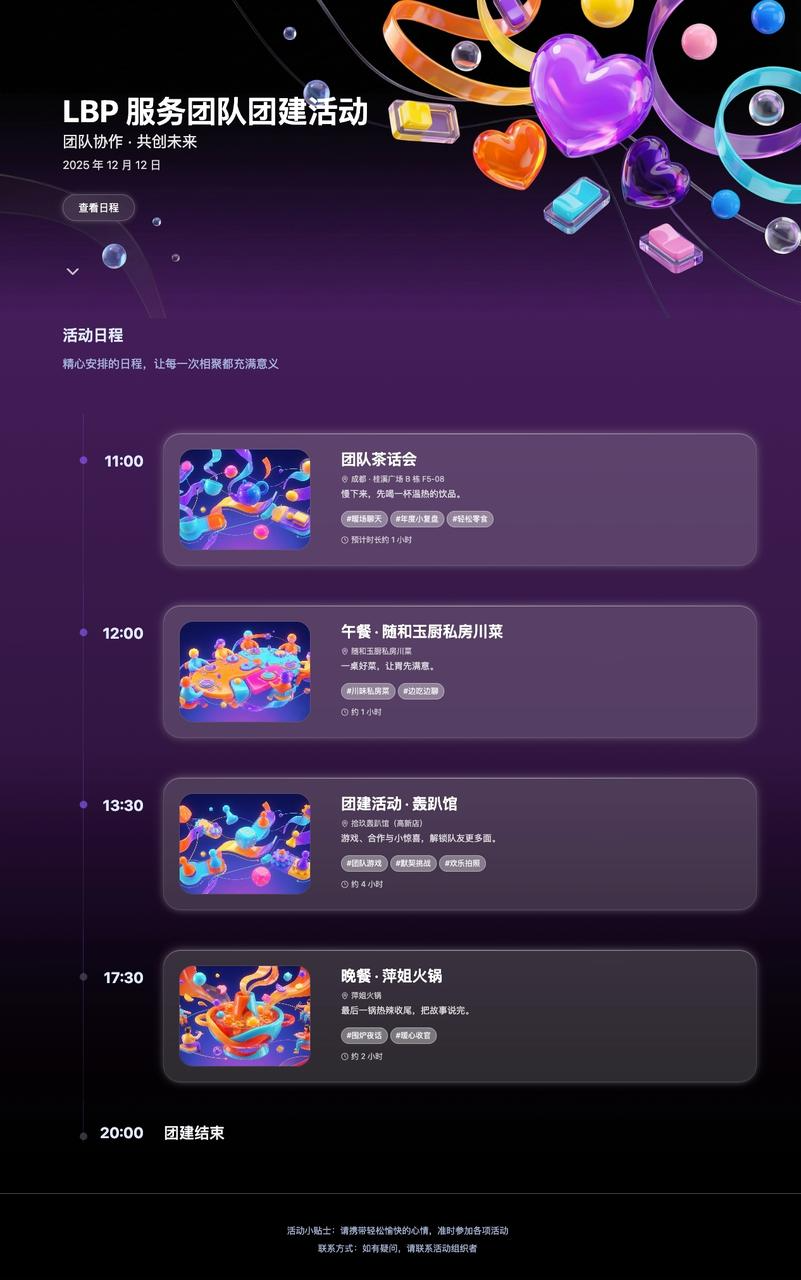Tap the 查看日程 button
Image resolution: width=801 pixels, height=1280 pixels.
[x=98, y=208]
